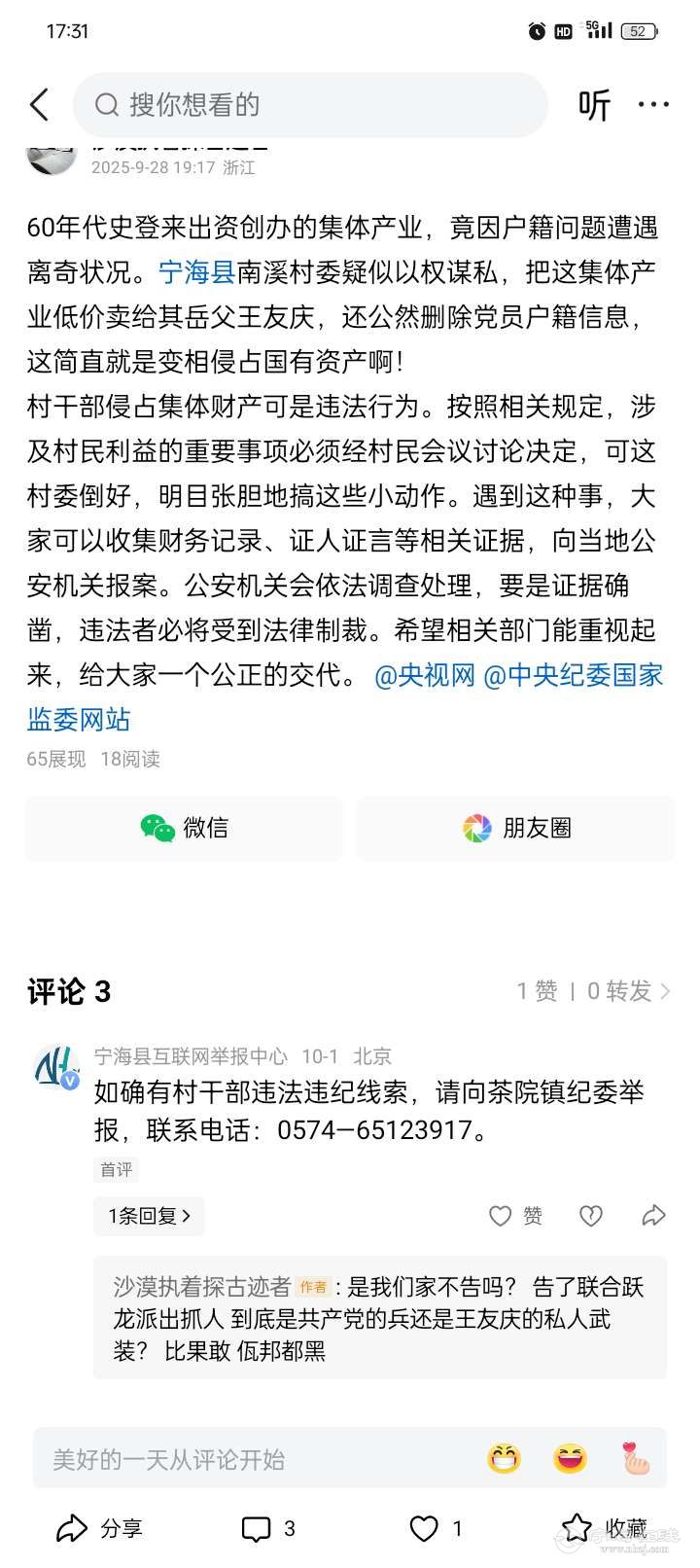View likes and reposts via 1赞 0转发
This screenshot has width=700, height=1568.
593,991
